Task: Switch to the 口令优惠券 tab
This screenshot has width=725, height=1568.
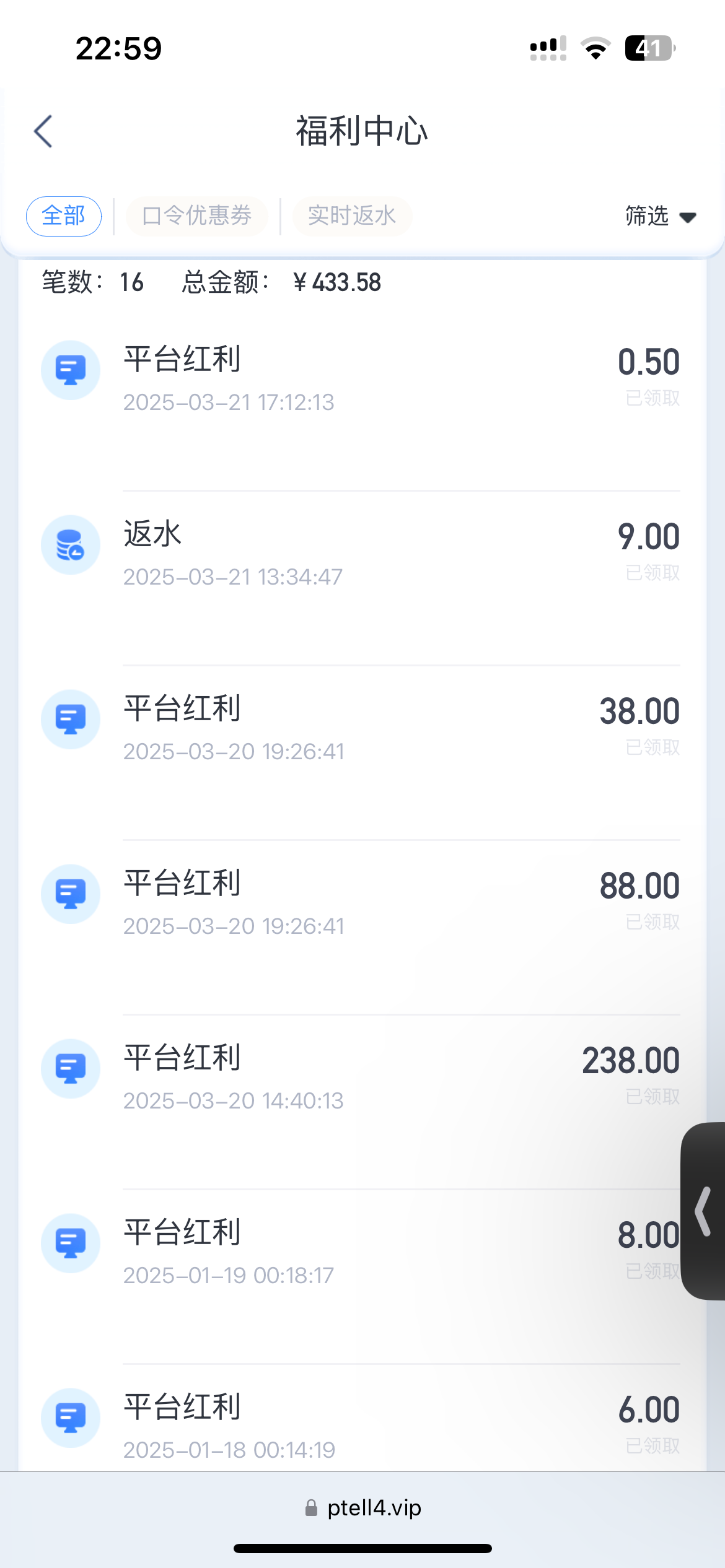Action: click(197, 216)
